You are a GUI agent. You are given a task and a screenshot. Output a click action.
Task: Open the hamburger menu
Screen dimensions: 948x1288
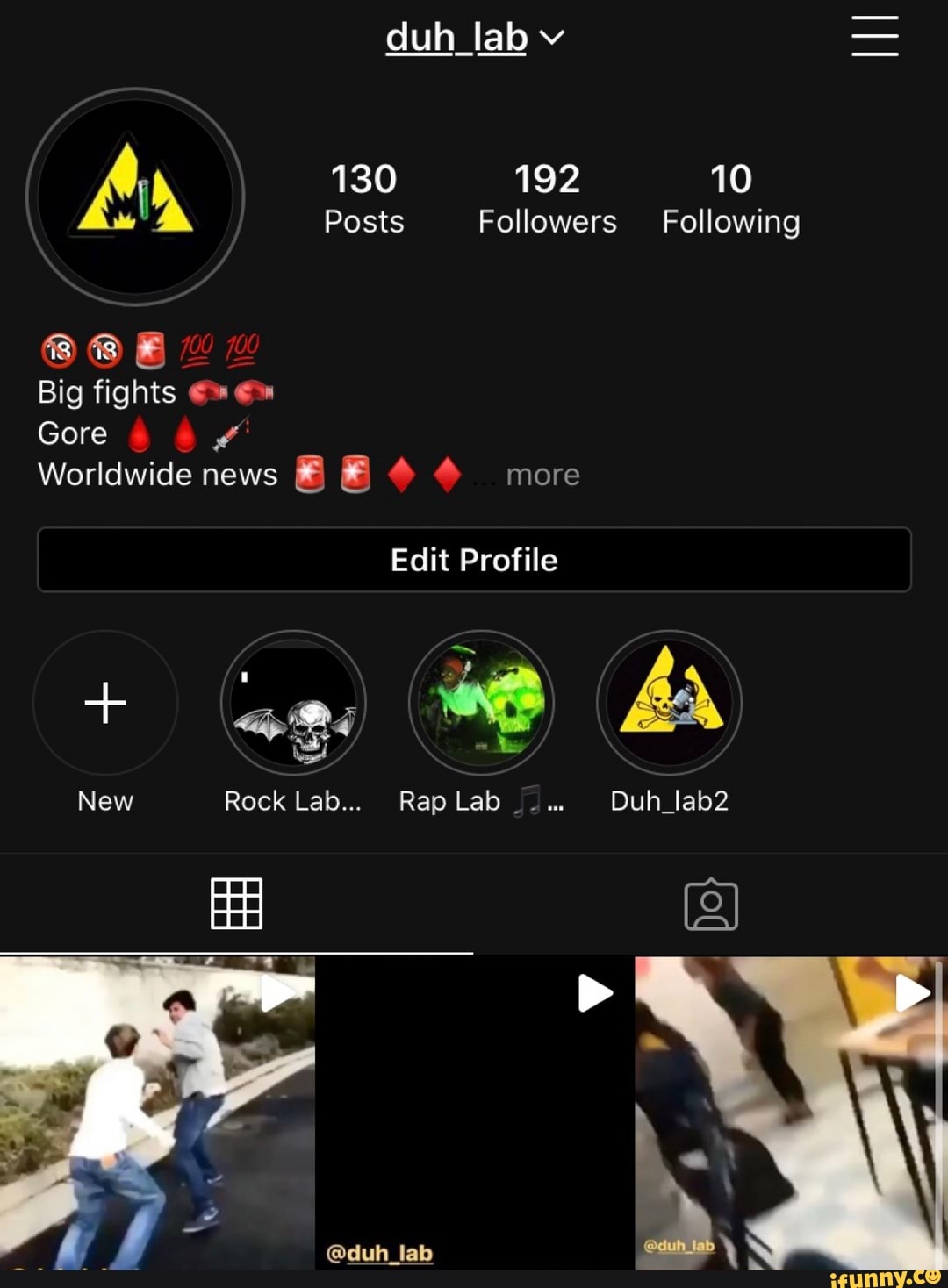coord(874,37)
